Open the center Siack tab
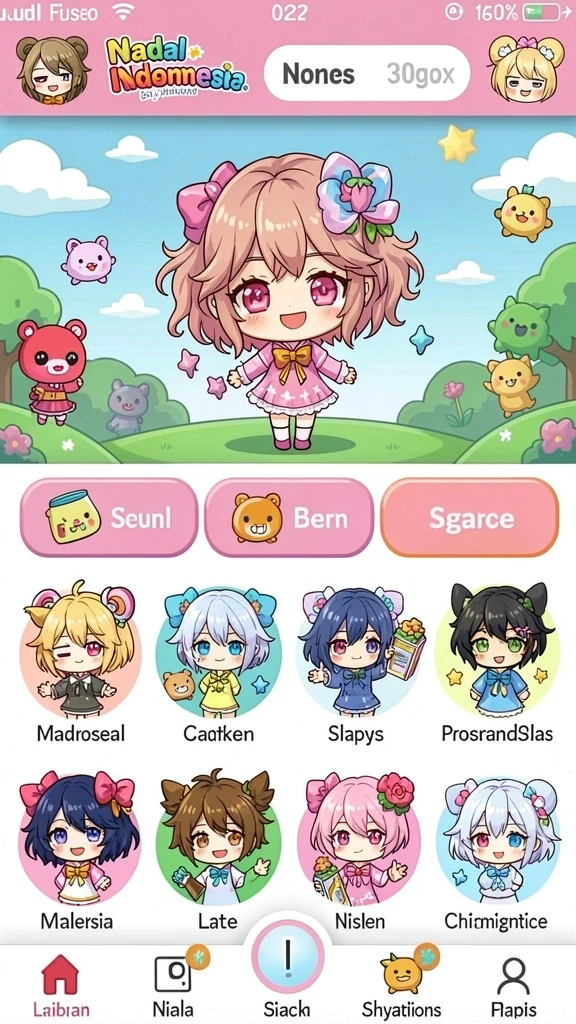576x1024 pixels. pos(287,976)
